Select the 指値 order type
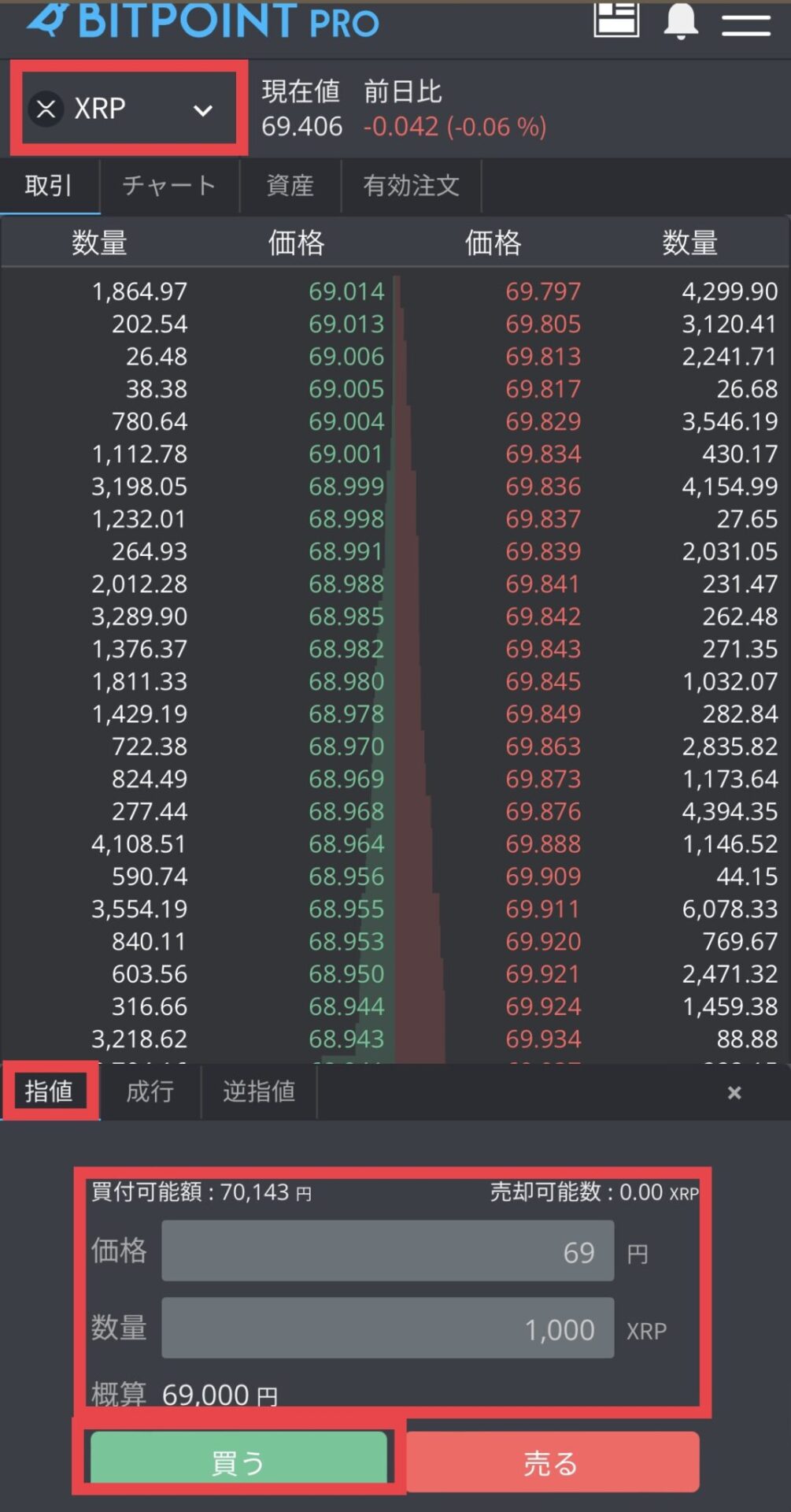 pyautogui.click(x=50, y=1092)
